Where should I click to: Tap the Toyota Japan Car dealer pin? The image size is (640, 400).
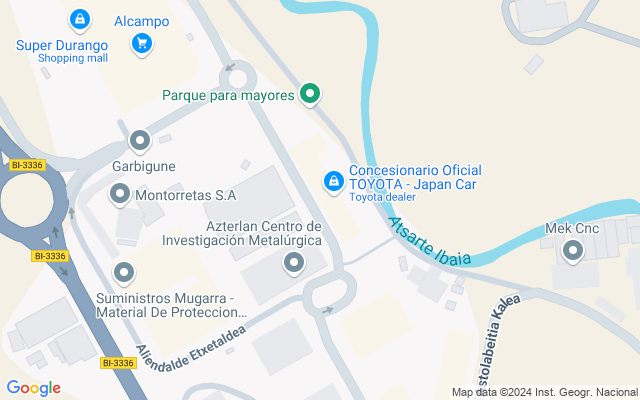333,181
